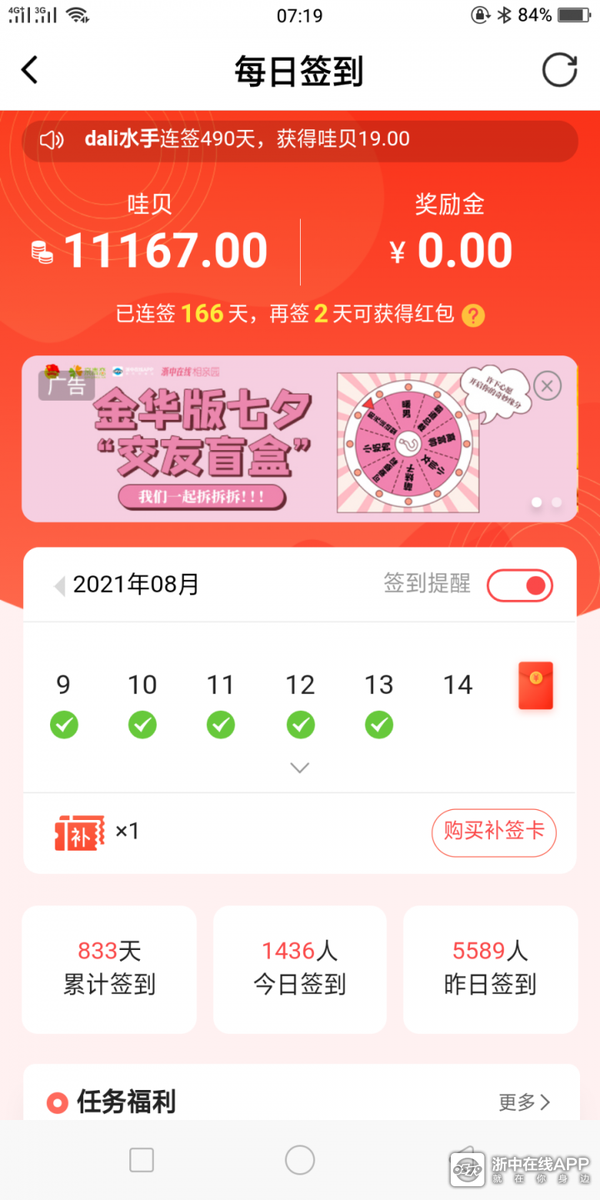Open recent apps with the square nav button
Screen dimensions: 600x1200
coord(142,1159)
